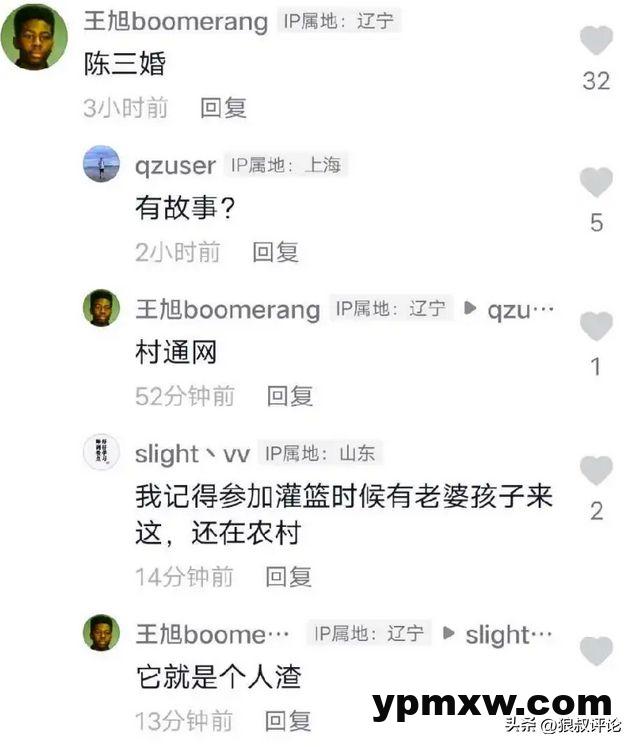Like slight丶vv's comment about 灌篮
This screenshot has width=636, height=747.
point(596,471)
